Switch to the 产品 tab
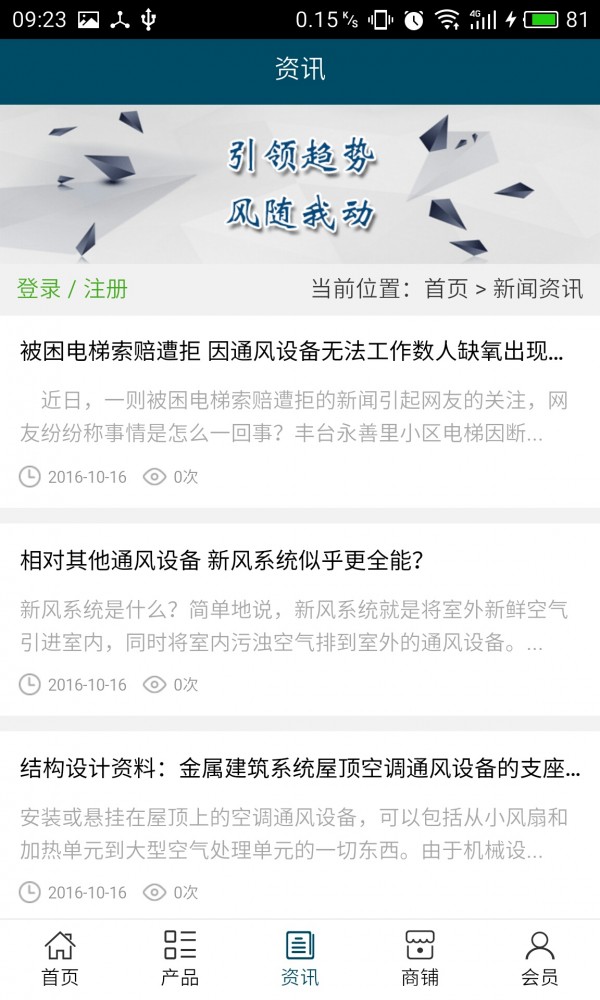Viewport: 600px width, 1000px height. [180, 958]
